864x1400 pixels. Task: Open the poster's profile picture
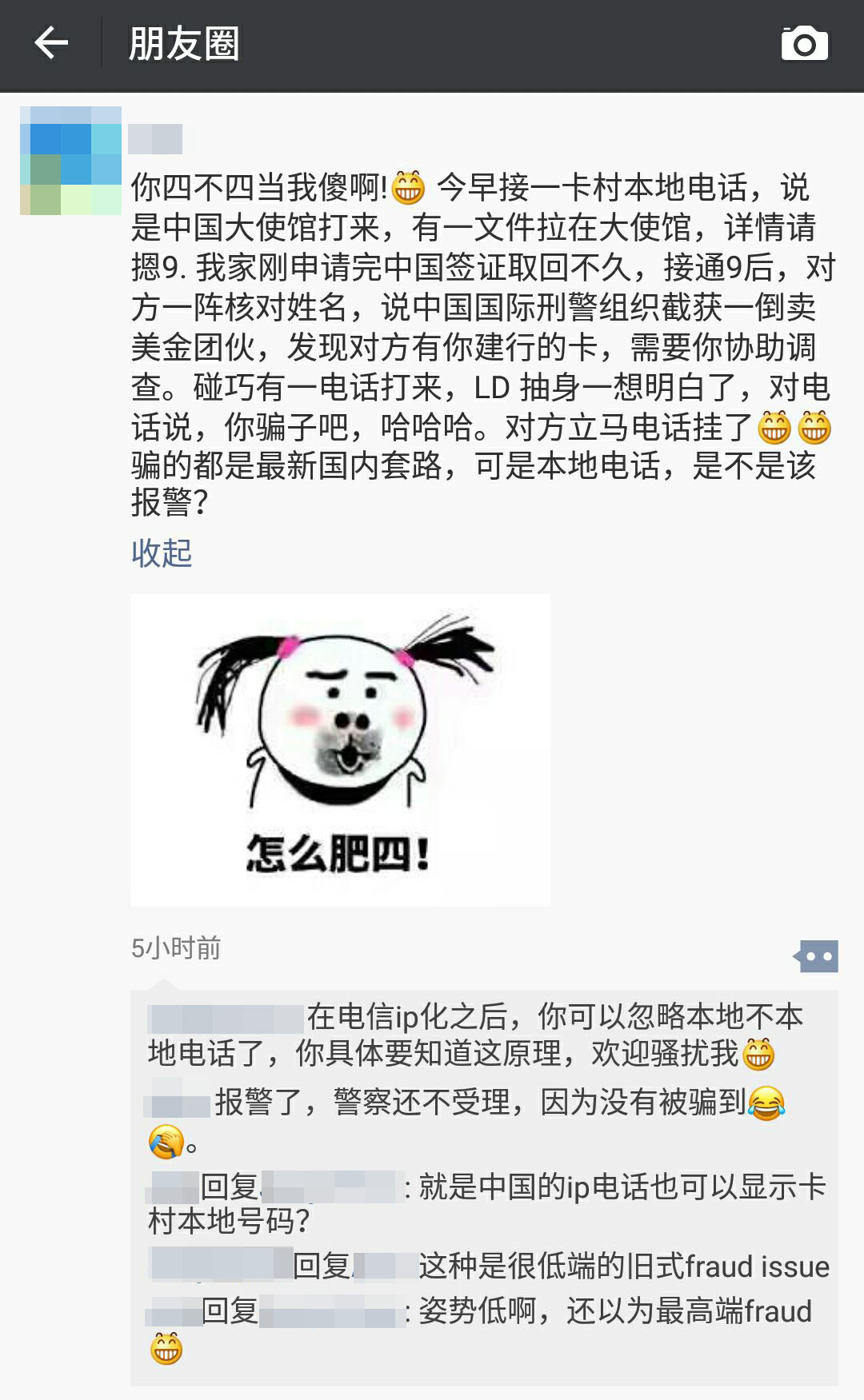[x=70, y=161]
